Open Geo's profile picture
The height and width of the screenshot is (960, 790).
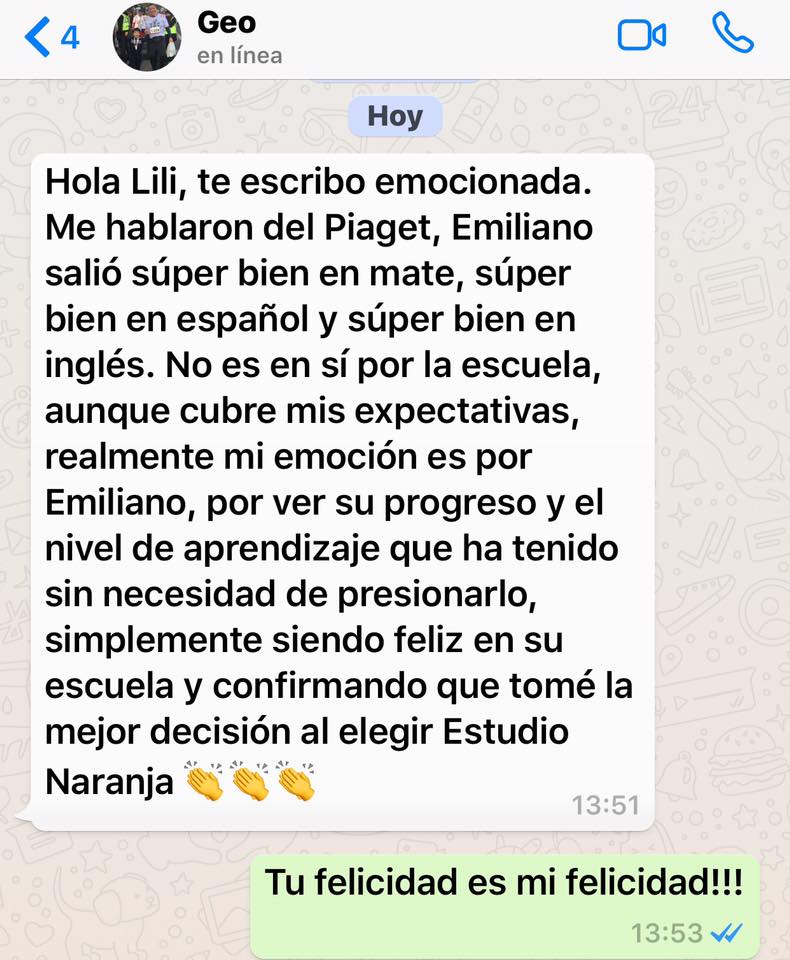(x=147, y=36)
